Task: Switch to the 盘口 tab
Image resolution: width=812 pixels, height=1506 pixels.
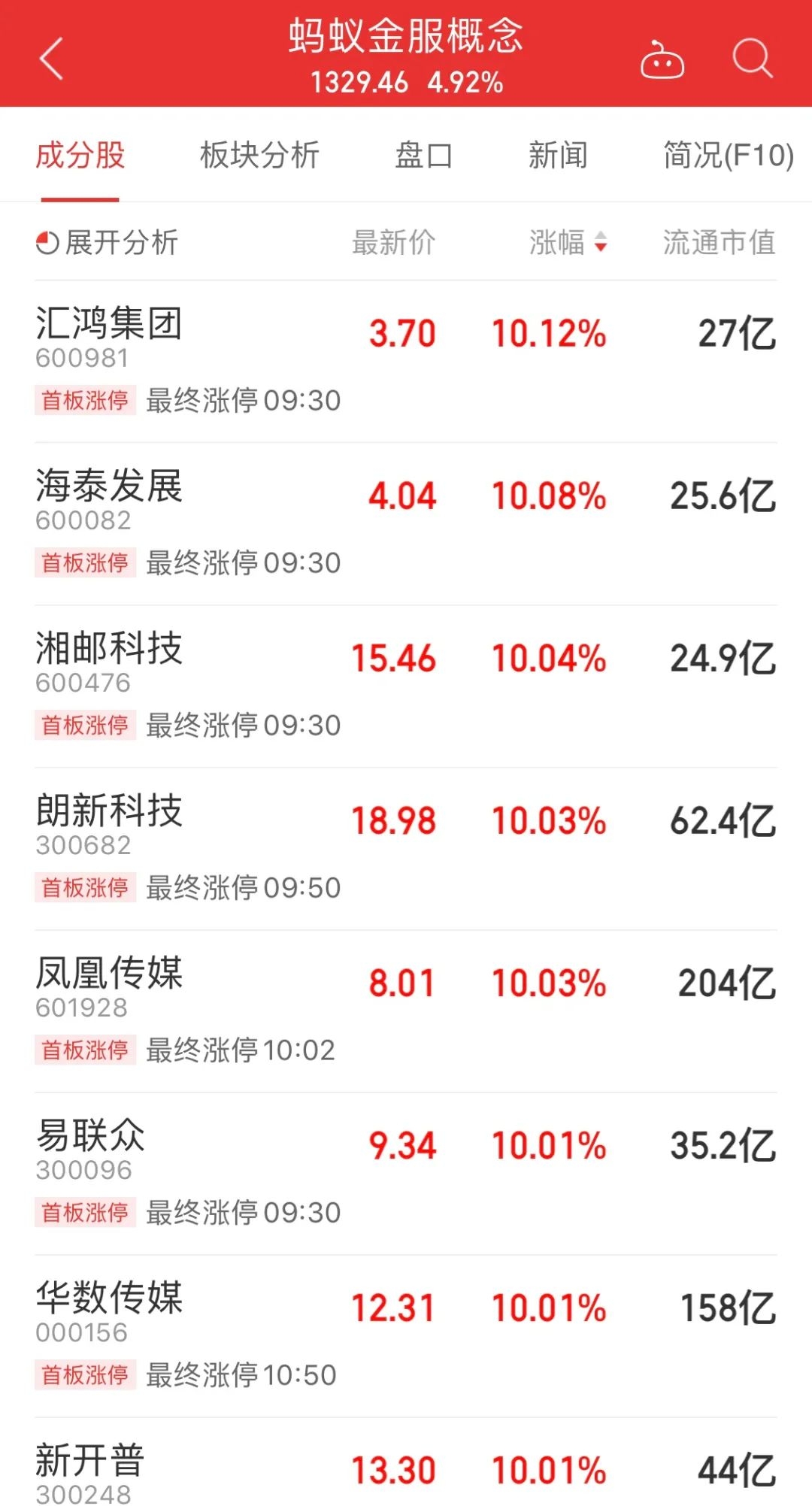Action: coord(424,156)
